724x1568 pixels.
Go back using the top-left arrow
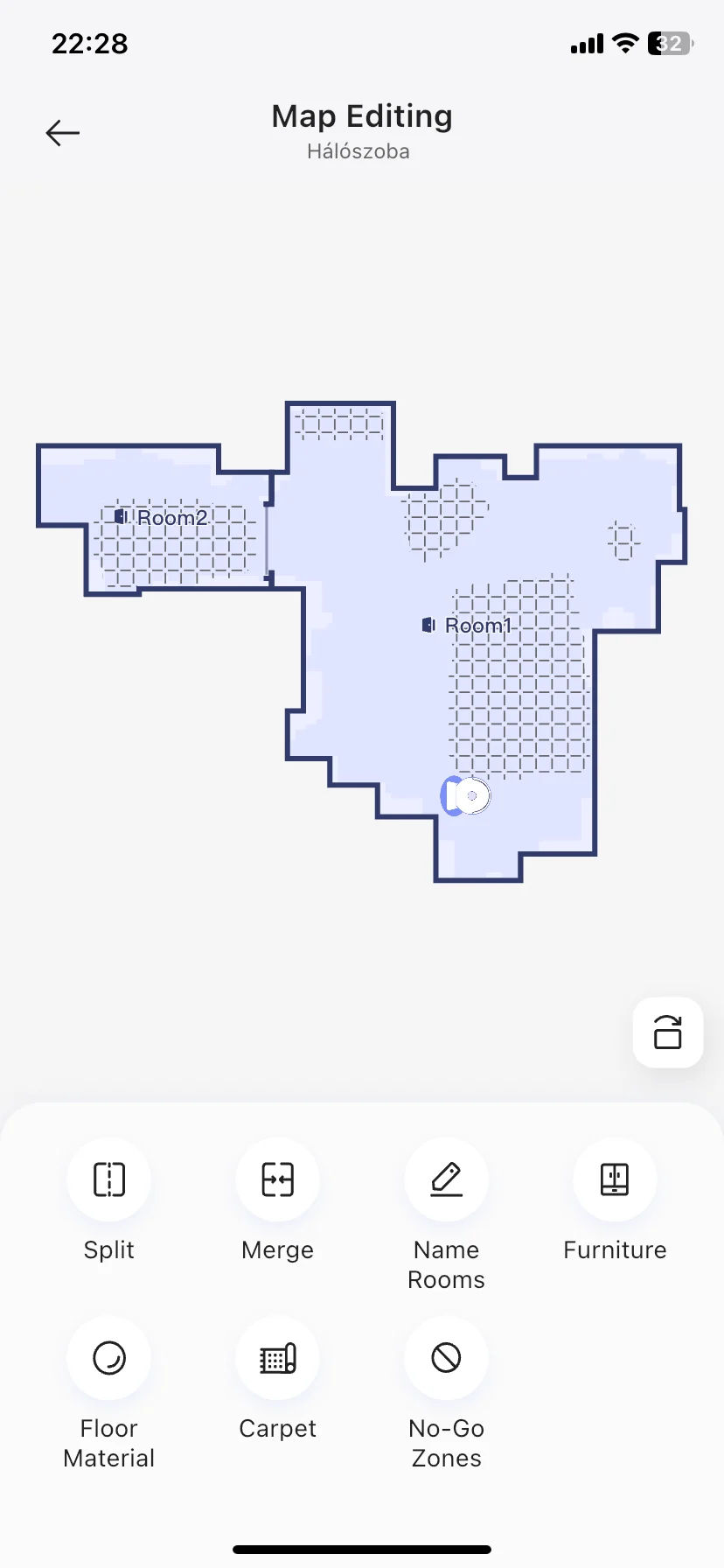click(62, 133)
